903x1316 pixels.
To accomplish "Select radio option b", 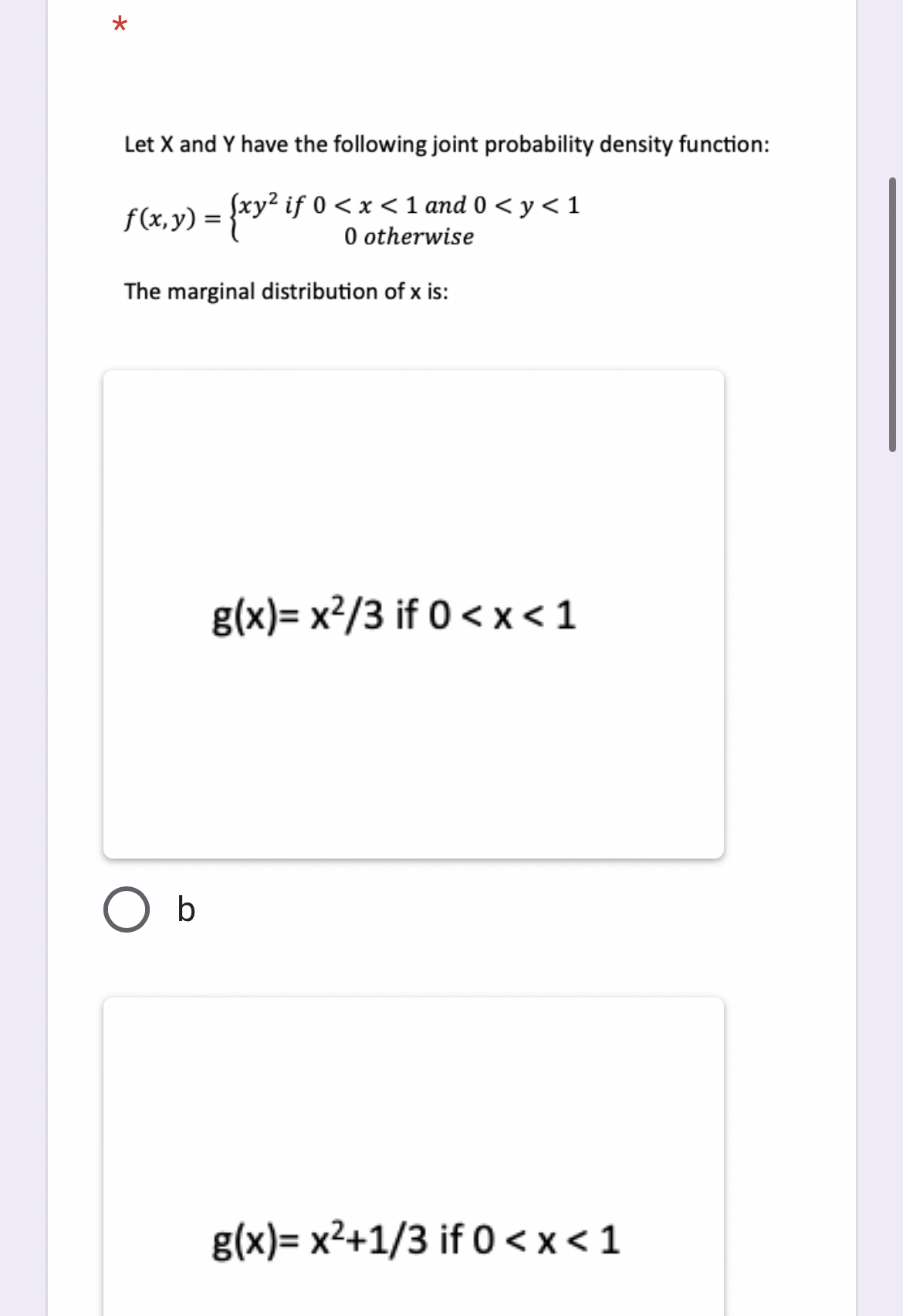I will pos(127,910).
